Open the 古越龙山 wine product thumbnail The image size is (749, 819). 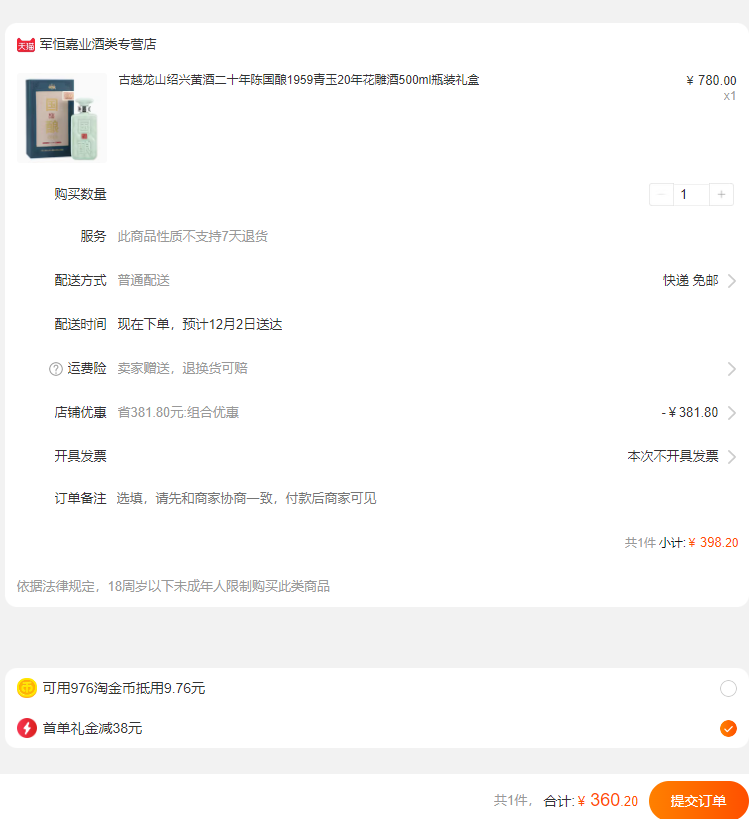[x=62, y=117]
